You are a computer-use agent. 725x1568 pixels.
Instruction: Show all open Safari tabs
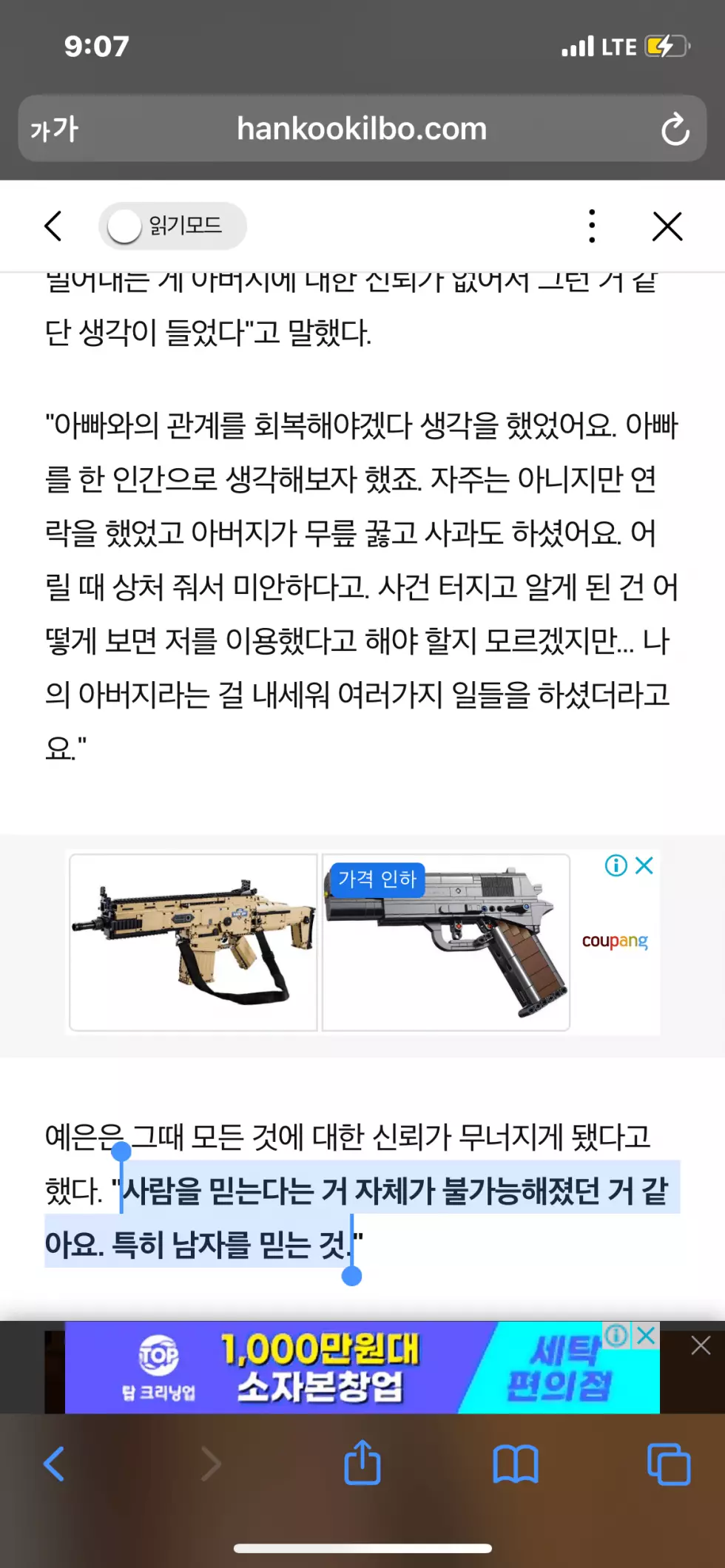pos(669,1464)
